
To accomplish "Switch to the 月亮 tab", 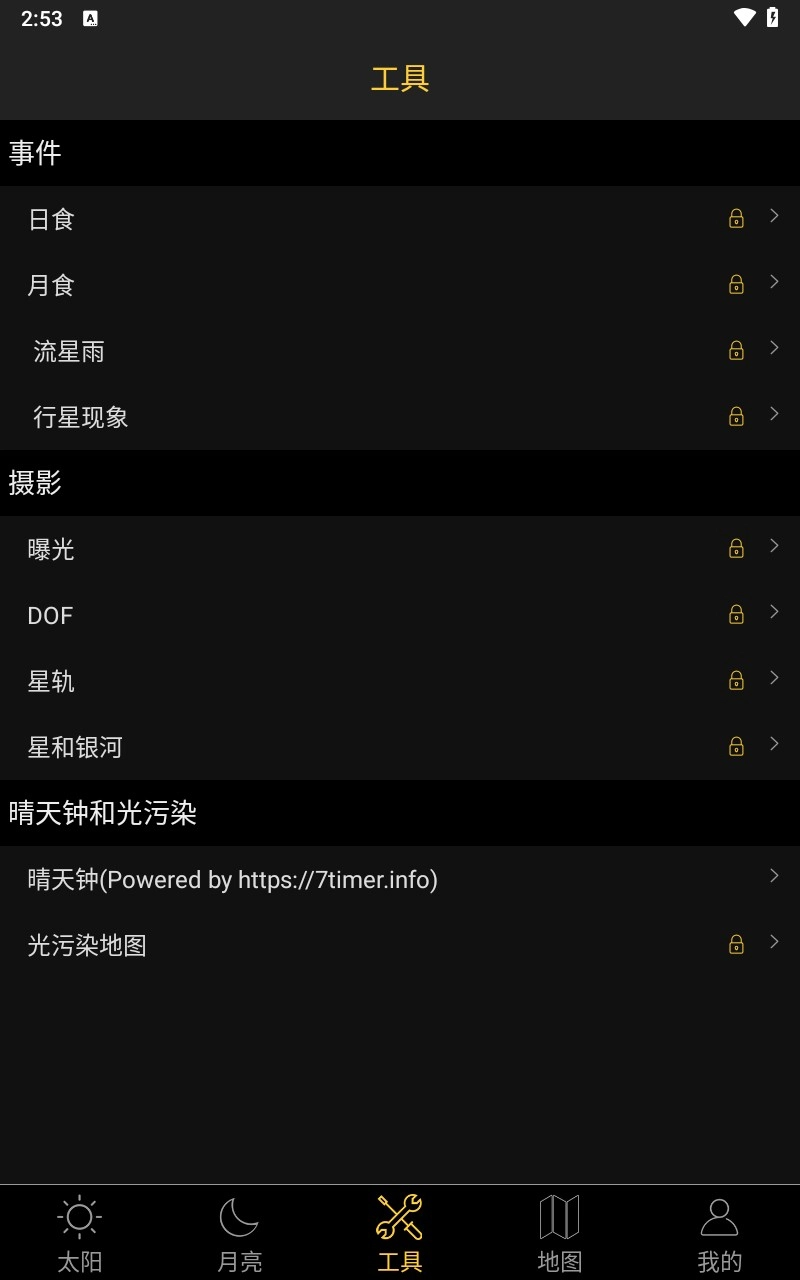I will click(240, 1233).
